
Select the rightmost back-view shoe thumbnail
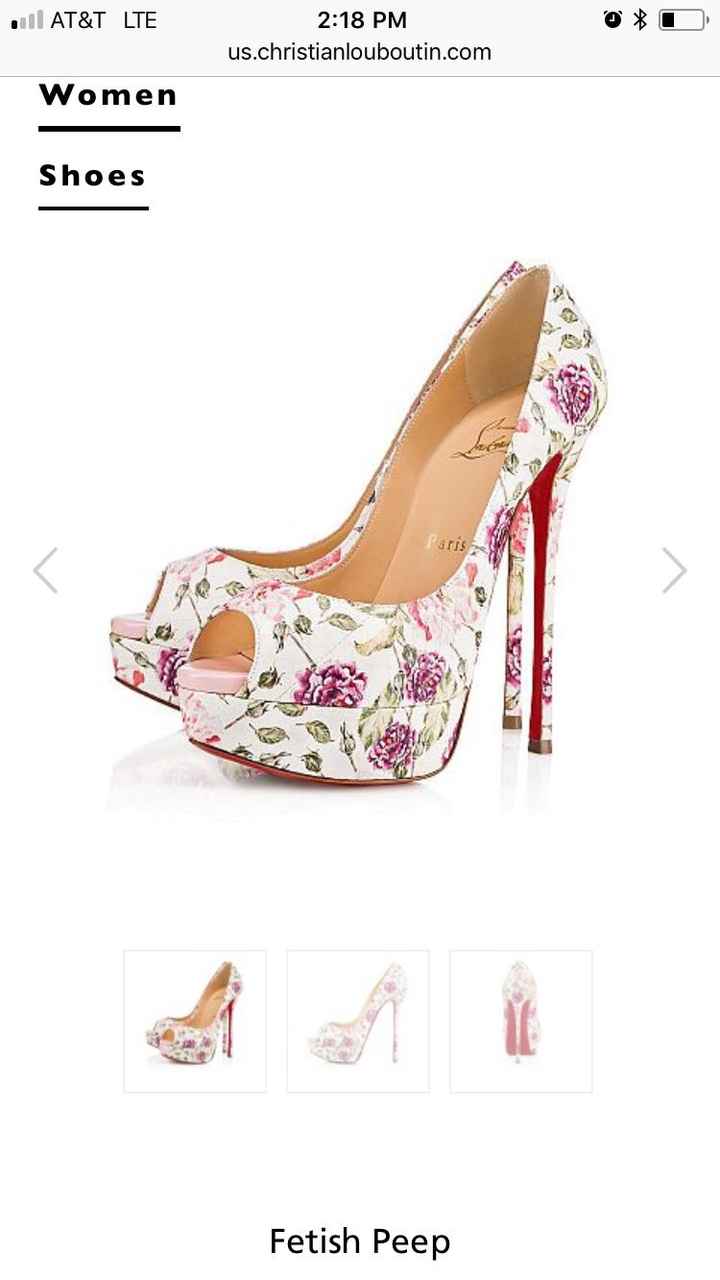coord(522,1022)
